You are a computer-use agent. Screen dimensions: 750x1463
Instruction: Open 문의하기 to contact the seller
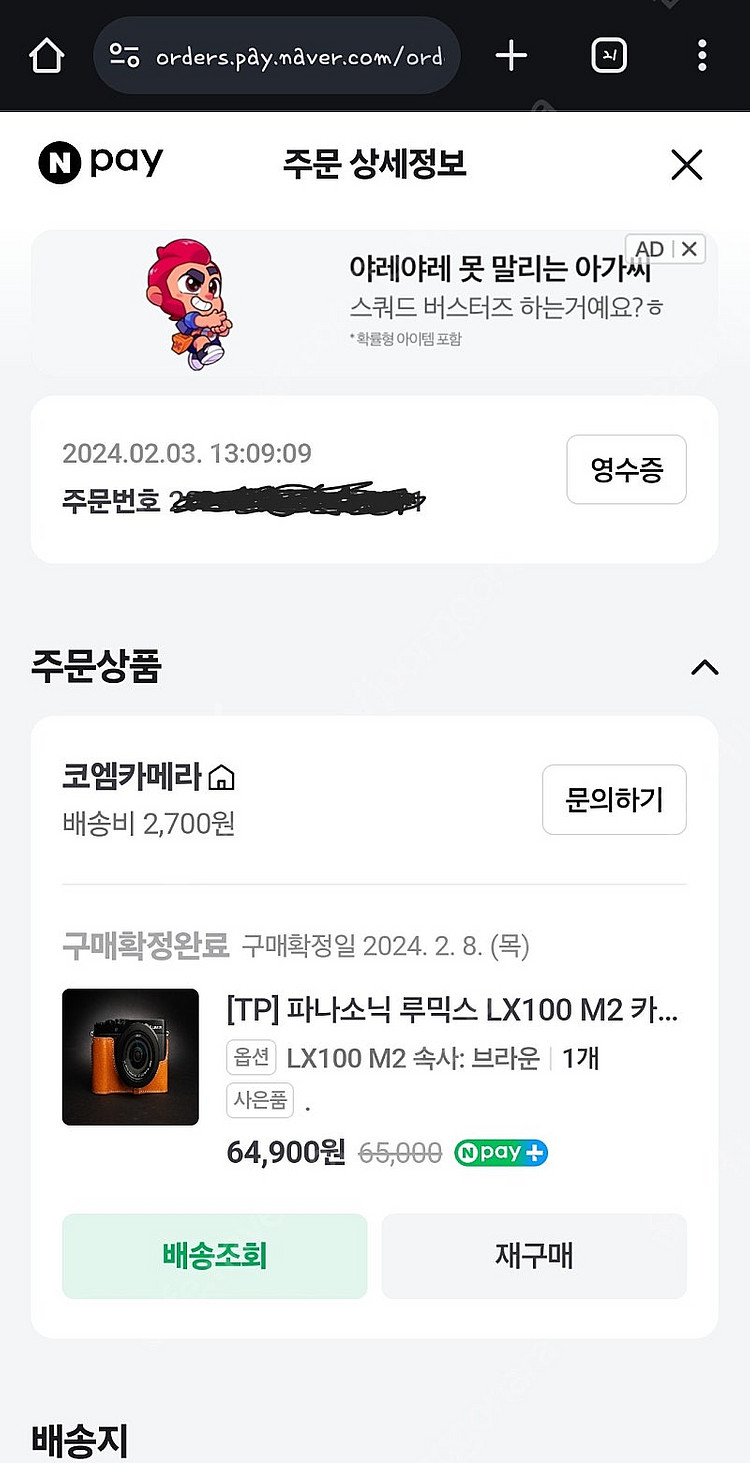(614, 799)
